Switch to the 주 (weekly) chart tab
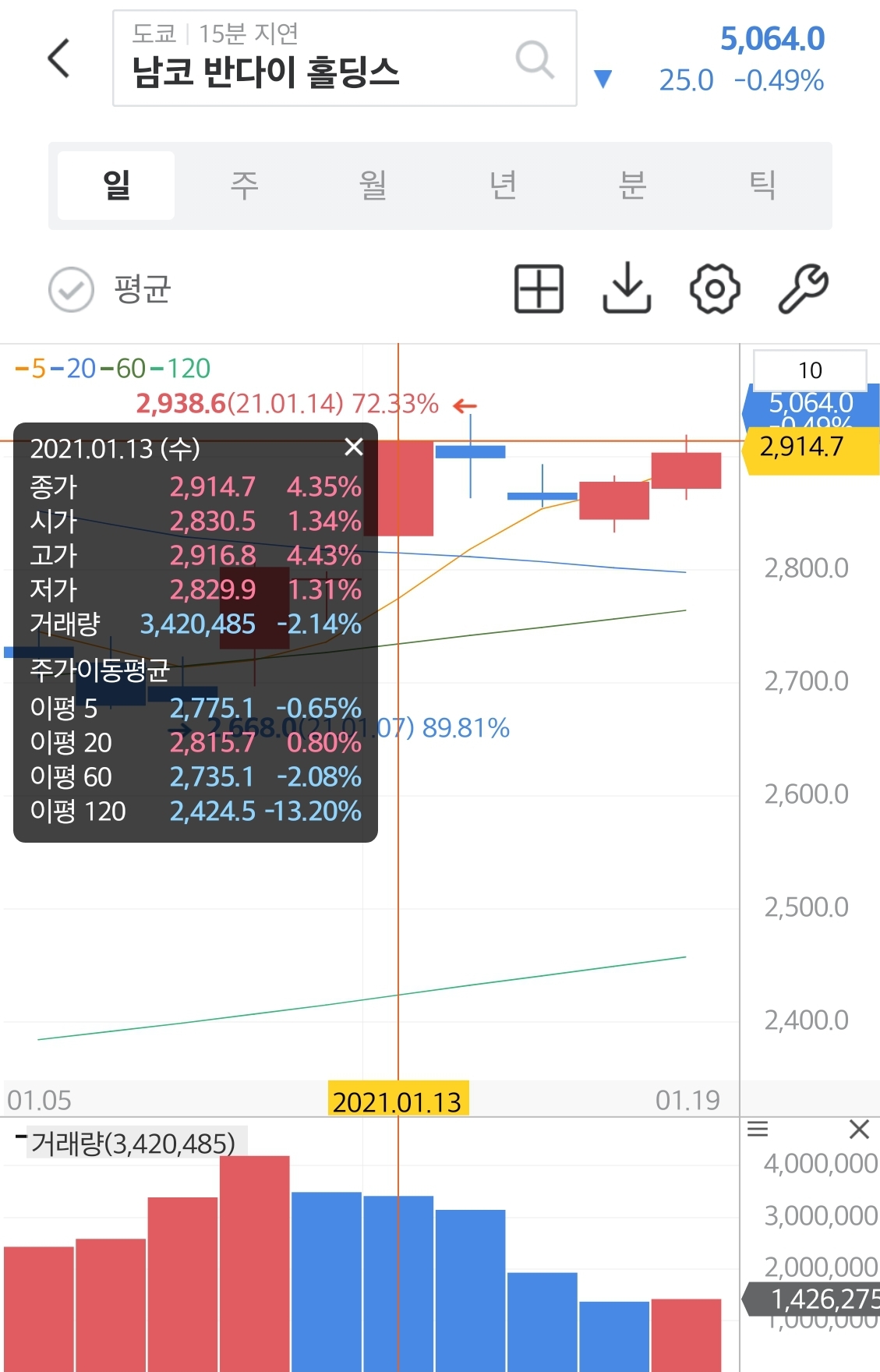 click(x=244, y=186)
